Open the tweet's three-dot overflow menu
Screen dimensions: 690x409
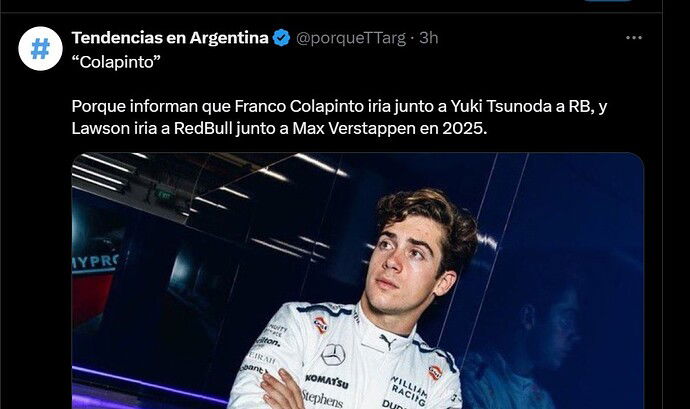click(x=634, y=38)
